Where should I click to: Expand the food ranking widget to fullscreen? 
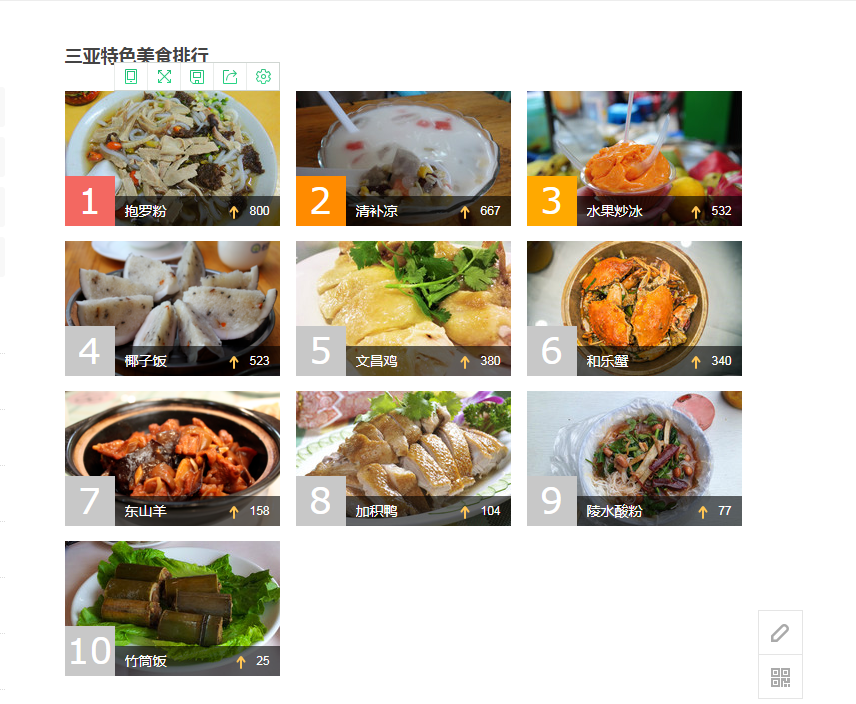point(164,77)
